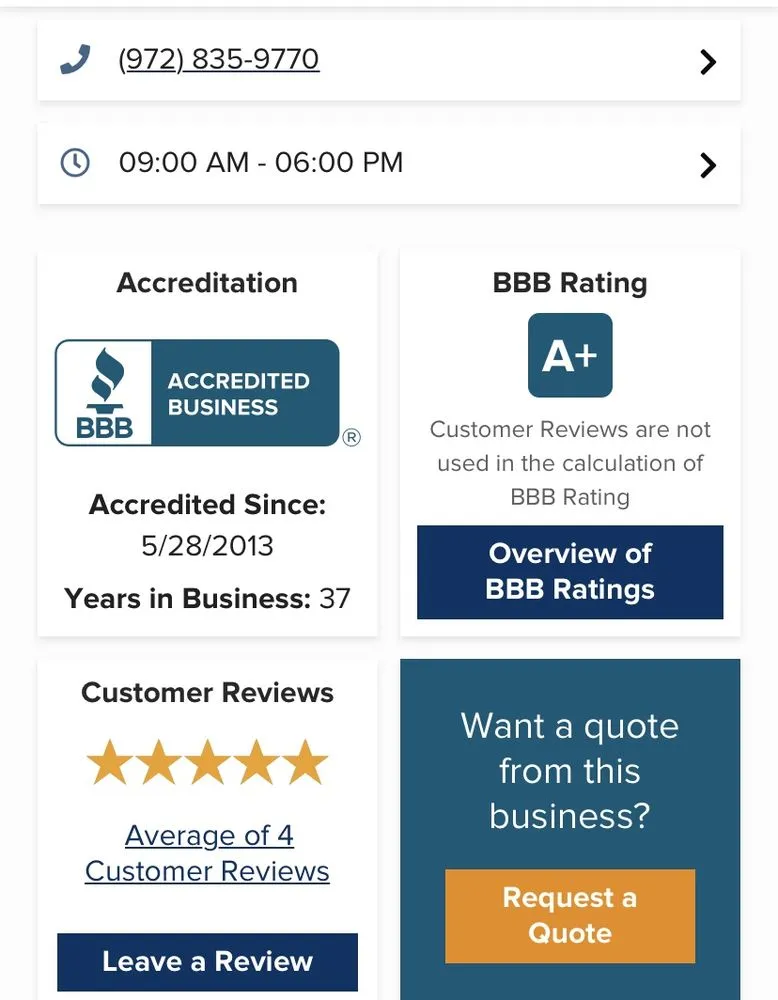The height and width of the screenshot is (1000, 778).
Task: Open Average of 4 Customer Reviews link
Action: [206, 853]
